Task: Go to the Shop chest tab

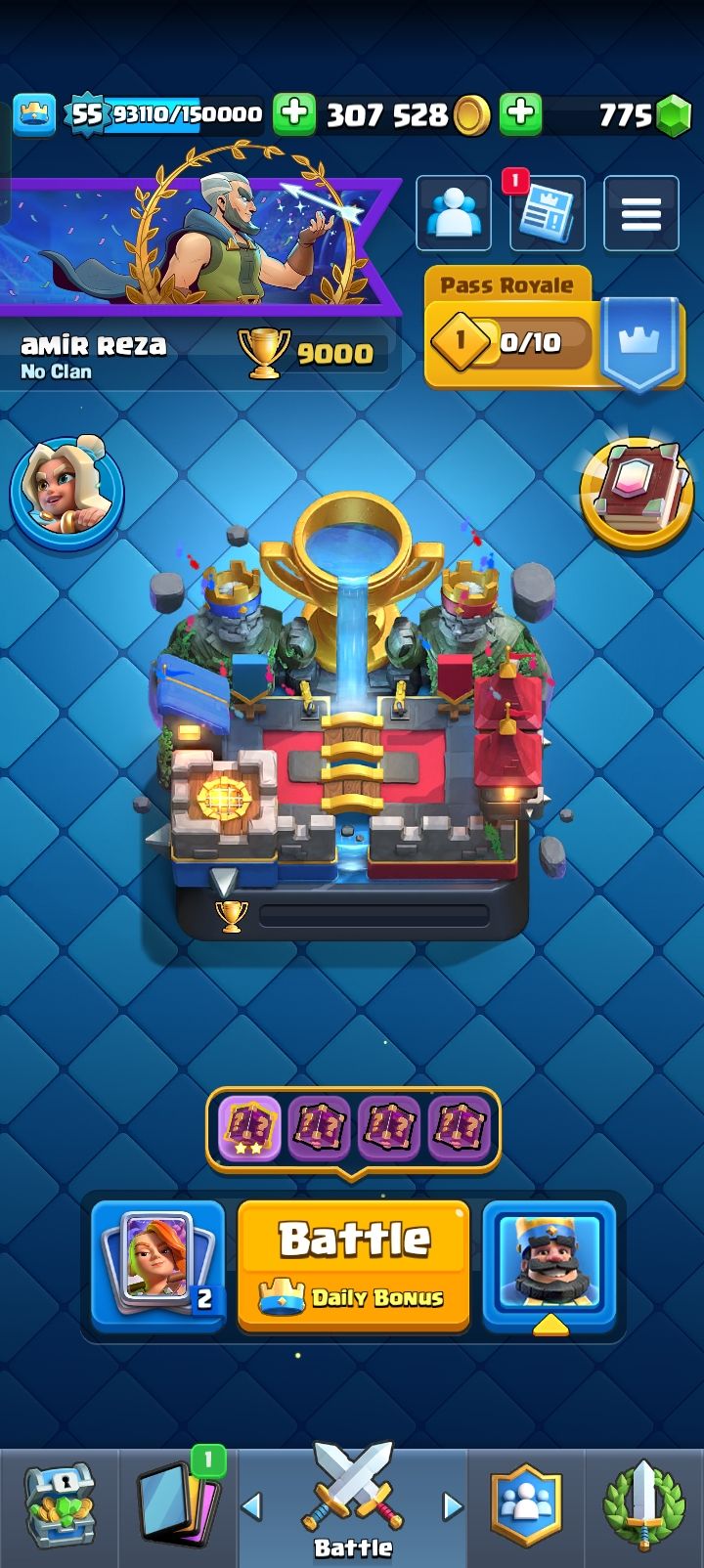Action: [x=59, y=1506]
